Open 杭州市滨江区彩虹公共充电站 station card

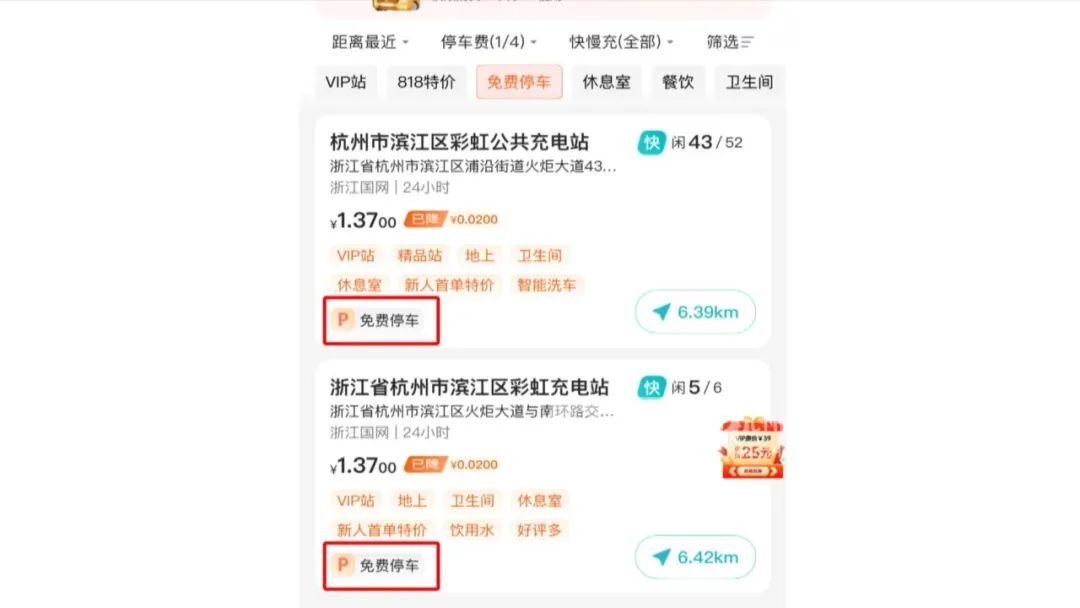[x=459, y=142]
